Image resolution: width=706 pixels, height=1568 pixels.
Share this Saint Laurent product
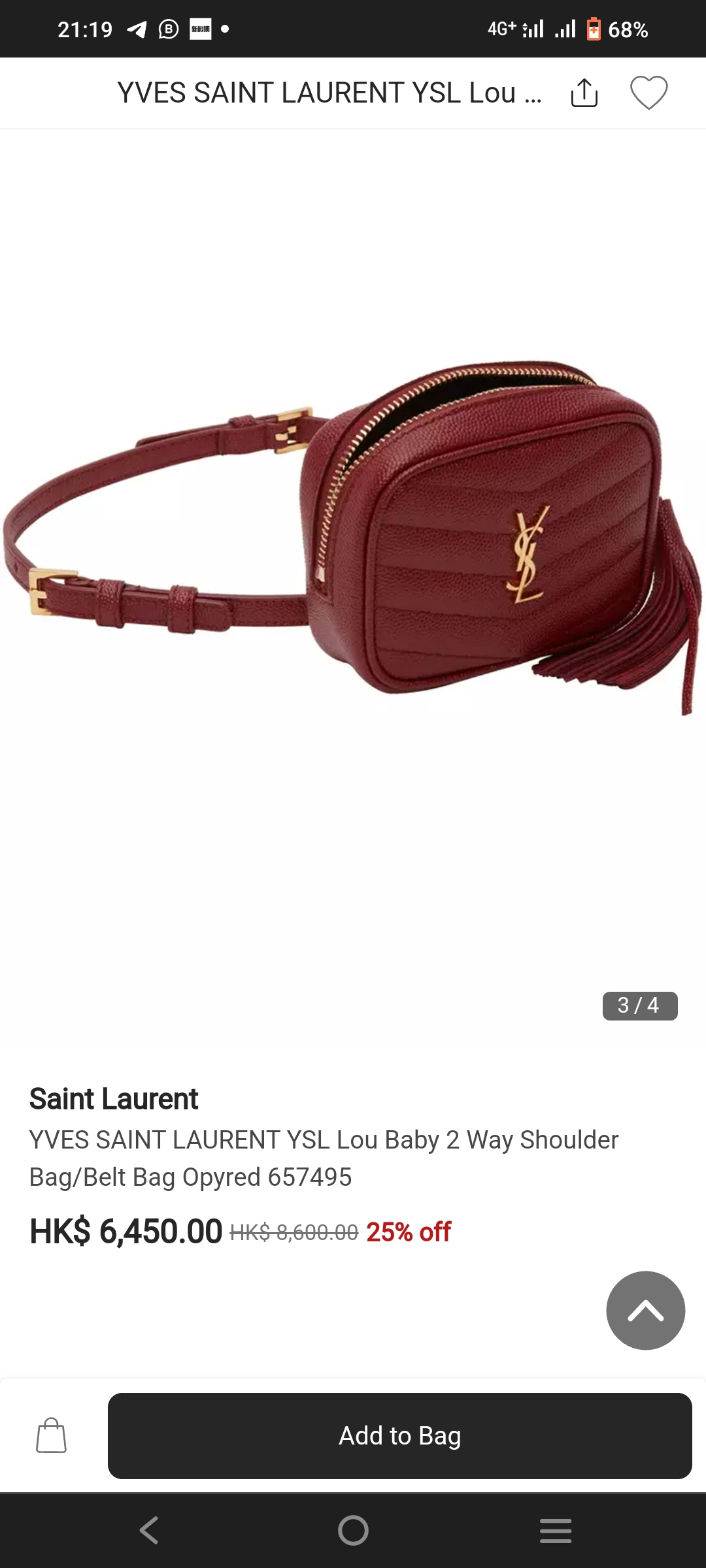point(584,93)
